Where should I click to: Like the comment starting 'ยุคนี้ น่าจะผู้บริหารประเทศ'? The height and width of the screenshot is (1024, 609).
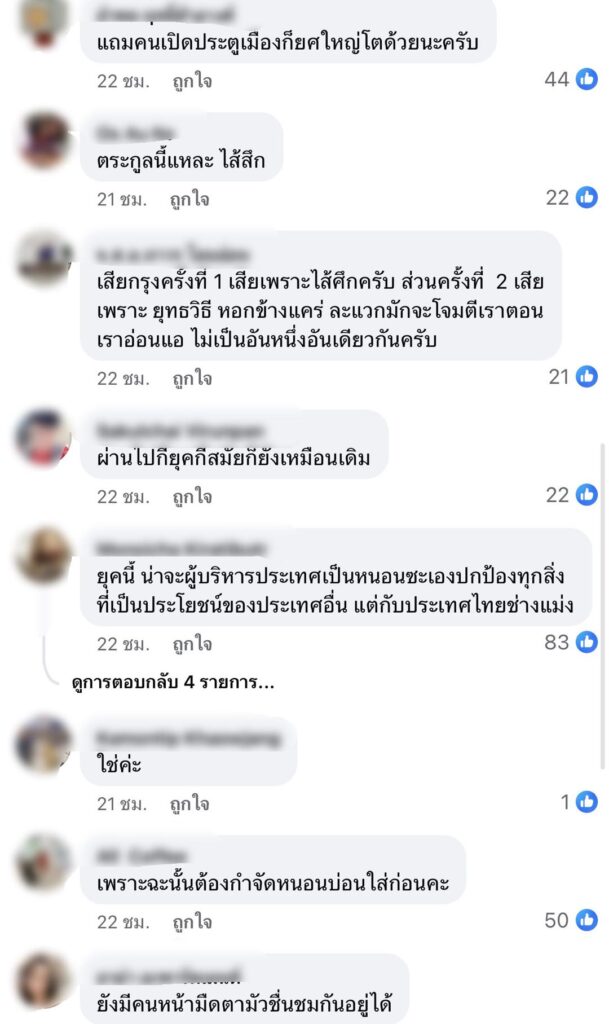click(190, 643)
